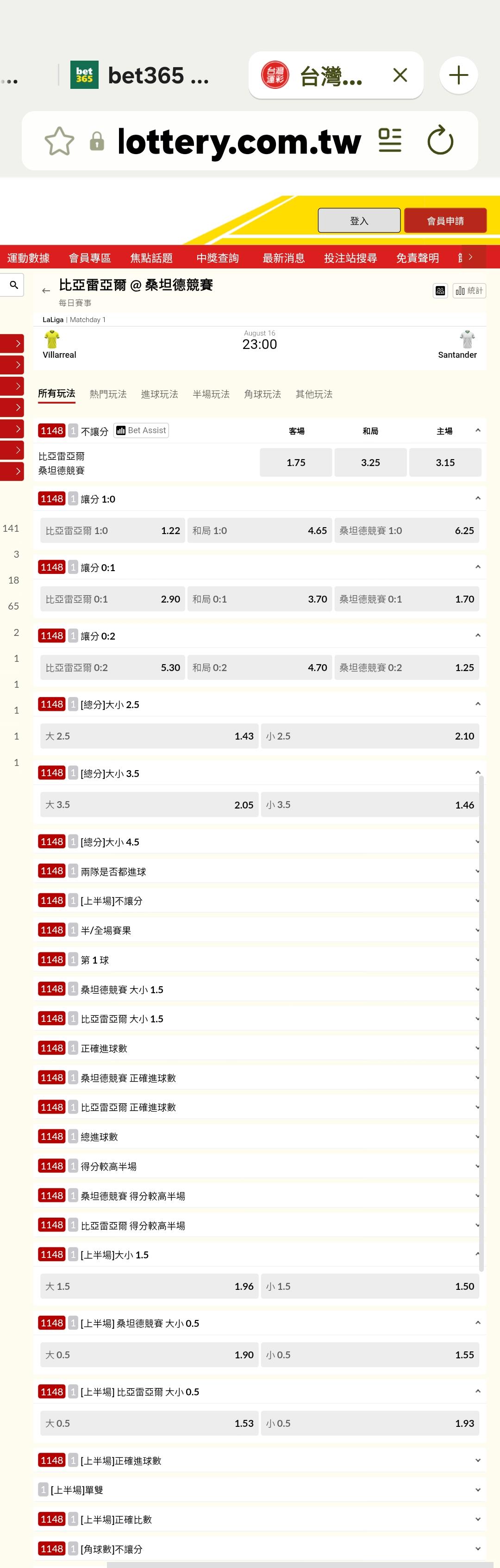This screenshot has height=1568, width=500.
Task: Open the 中獎查詢 menu item
Action: point(218,258)
